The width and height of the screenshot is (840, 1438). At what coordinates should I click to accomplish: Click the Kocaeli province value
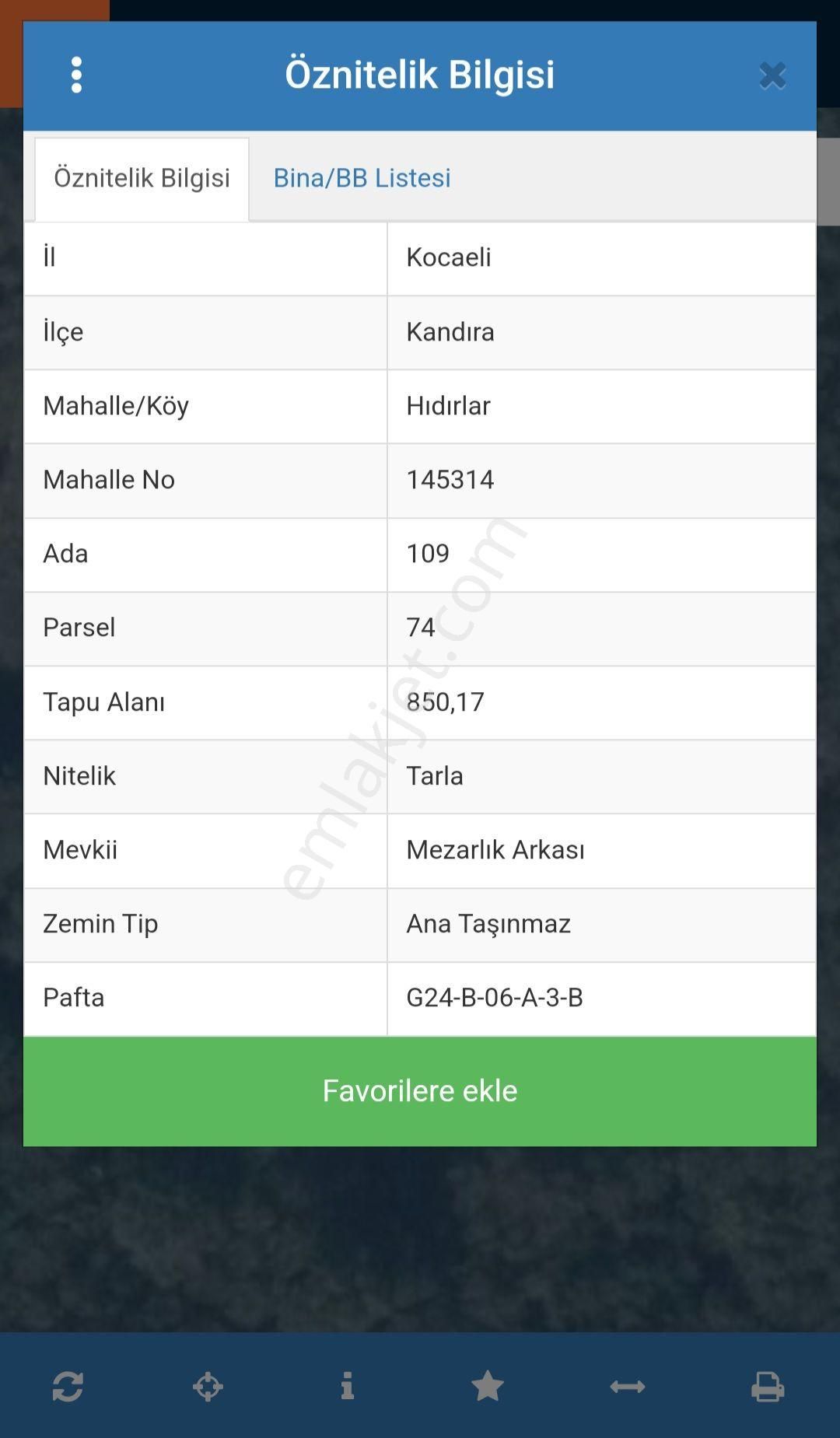[450, 258]
